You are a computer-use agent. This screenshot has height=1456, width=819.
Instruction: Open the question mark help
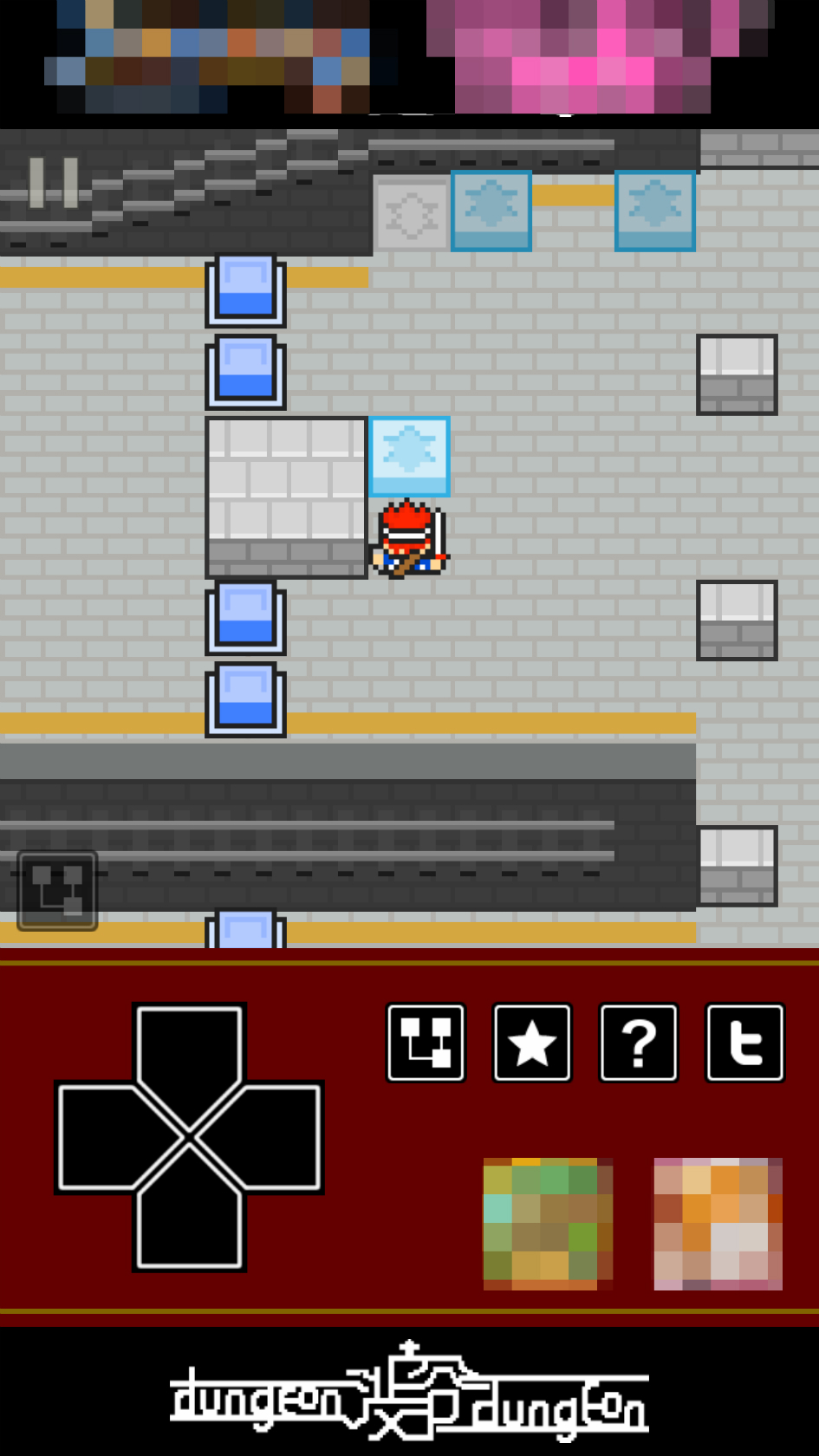pos(639,1043)
